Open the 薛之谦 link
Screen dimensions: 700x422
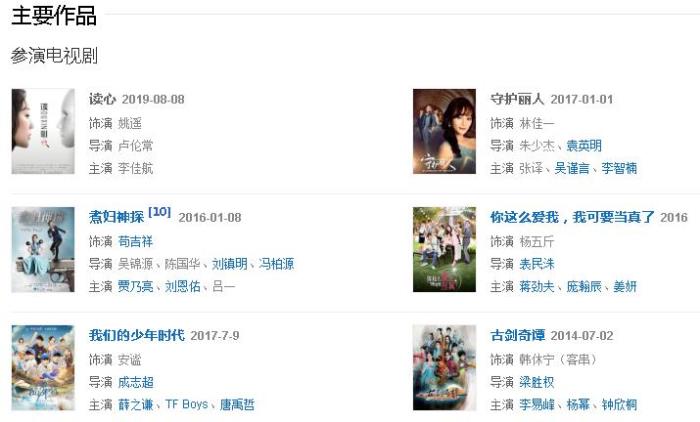point(137,404)
